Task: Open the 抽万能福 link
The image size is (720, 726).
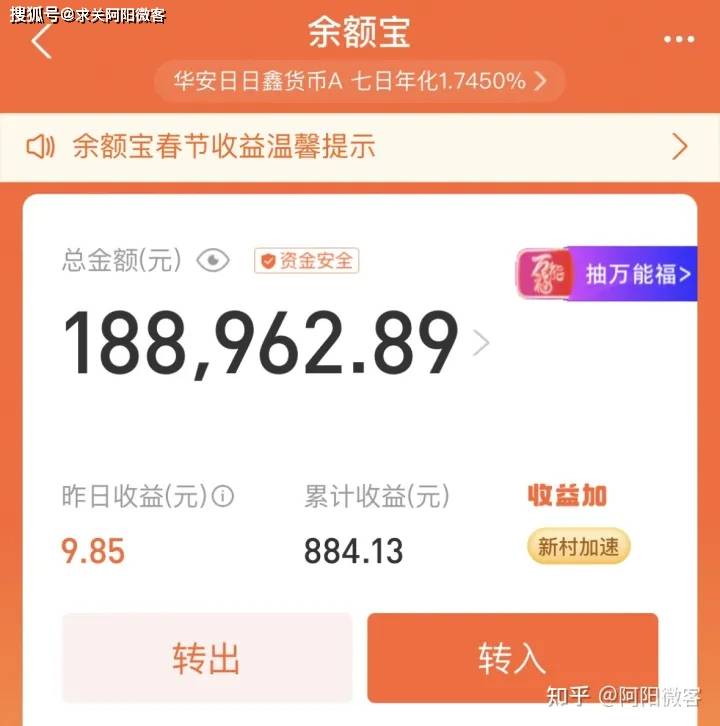Action: [633, 273]
